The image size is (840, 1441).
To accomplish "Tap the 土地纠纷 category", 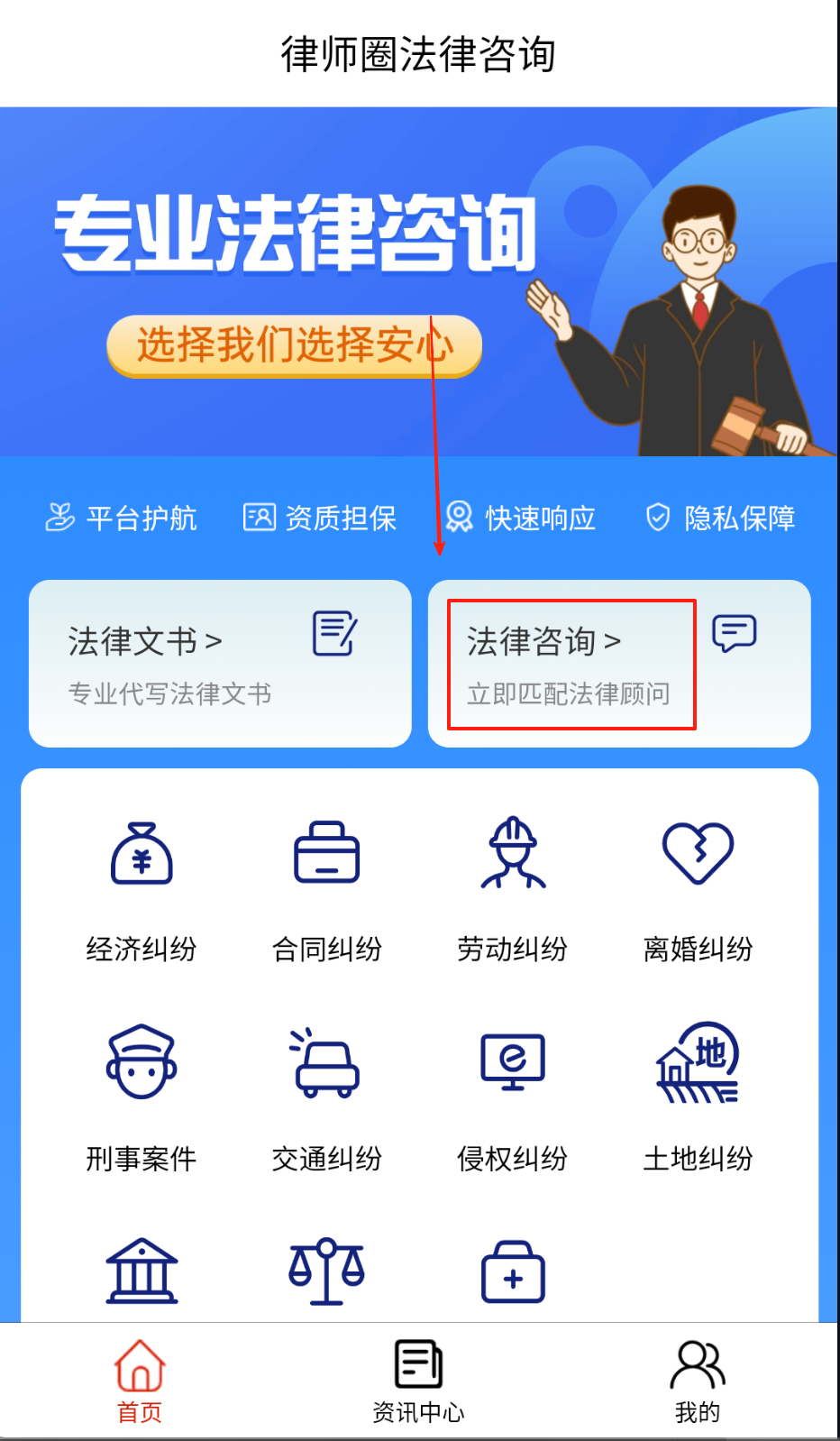I will point(698,1097).
